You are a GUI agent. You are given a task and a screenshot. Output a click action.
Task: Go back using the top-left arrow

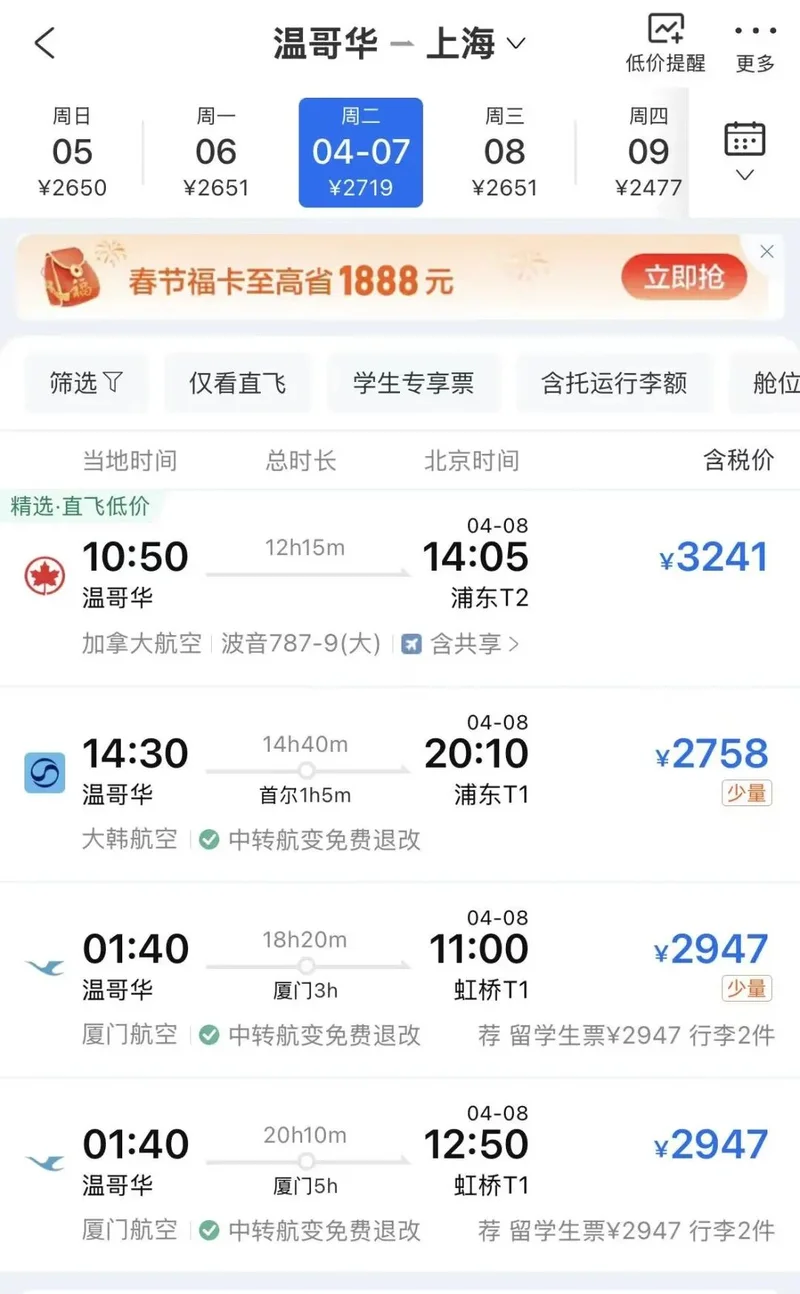(x=45, y=44)
